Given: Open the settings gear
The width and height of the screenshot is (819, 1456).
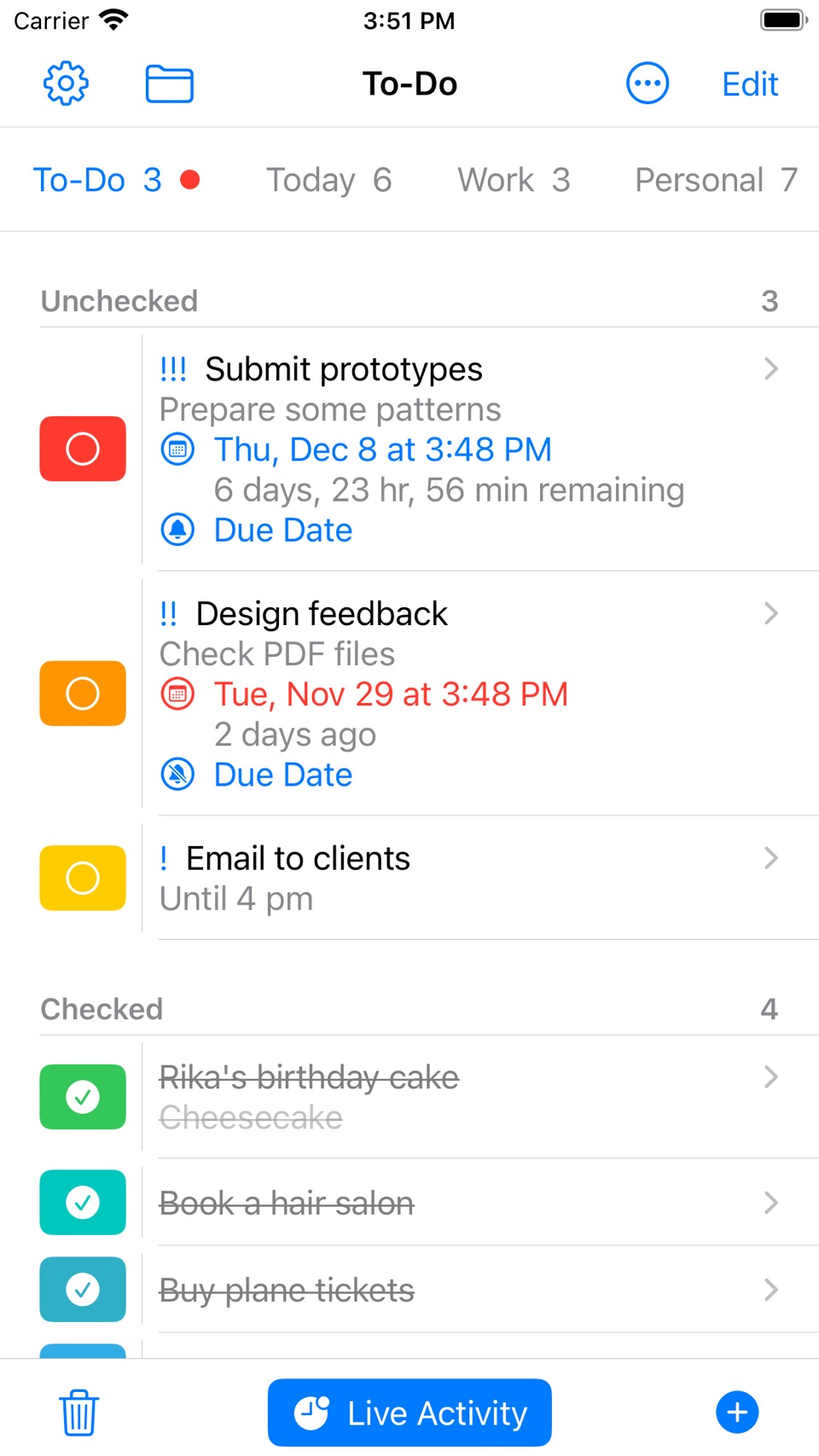Looking at the screenshot, I should click(x=66, y=84).
